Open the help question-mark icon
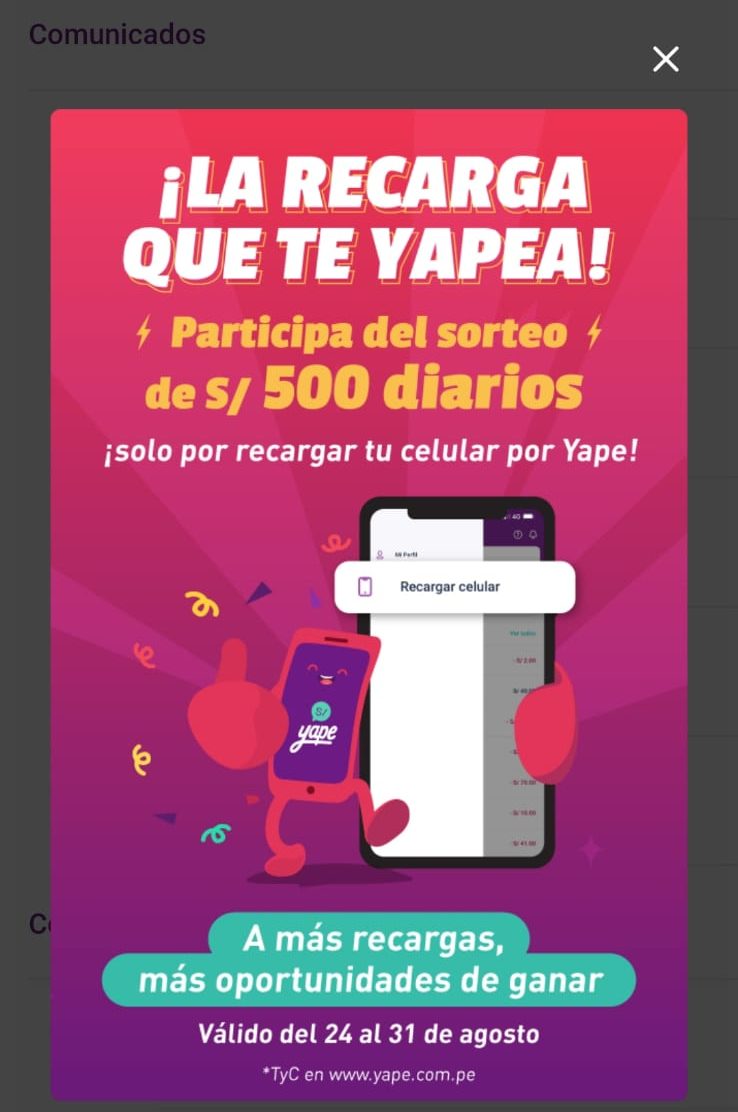The height and width of the screenshot is (1112, 738). pos(518,534)
